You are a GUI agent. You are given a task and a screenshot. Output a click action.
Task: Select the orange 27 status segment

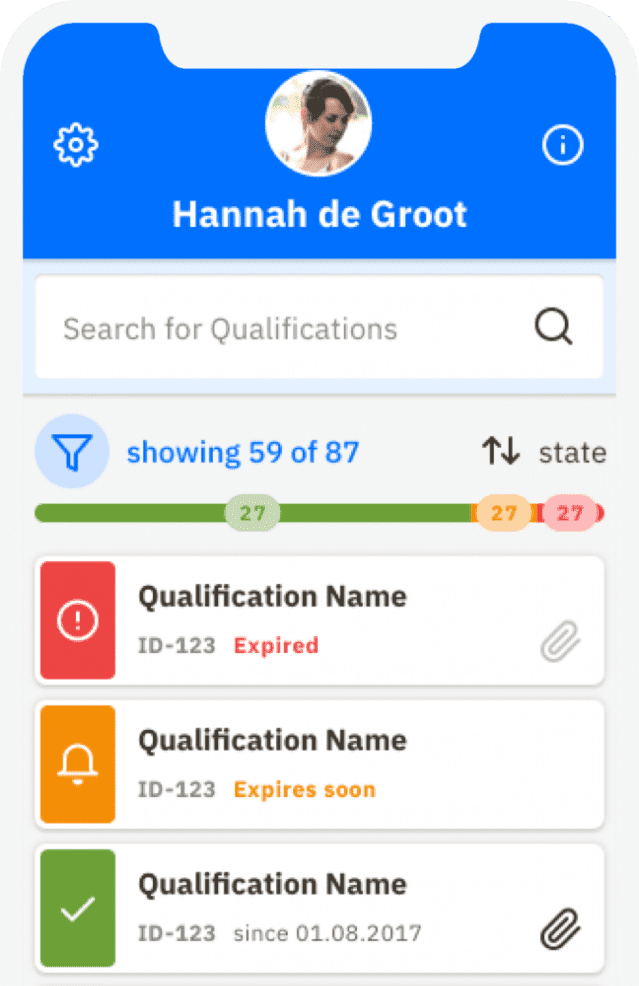[x=503, y=513]
